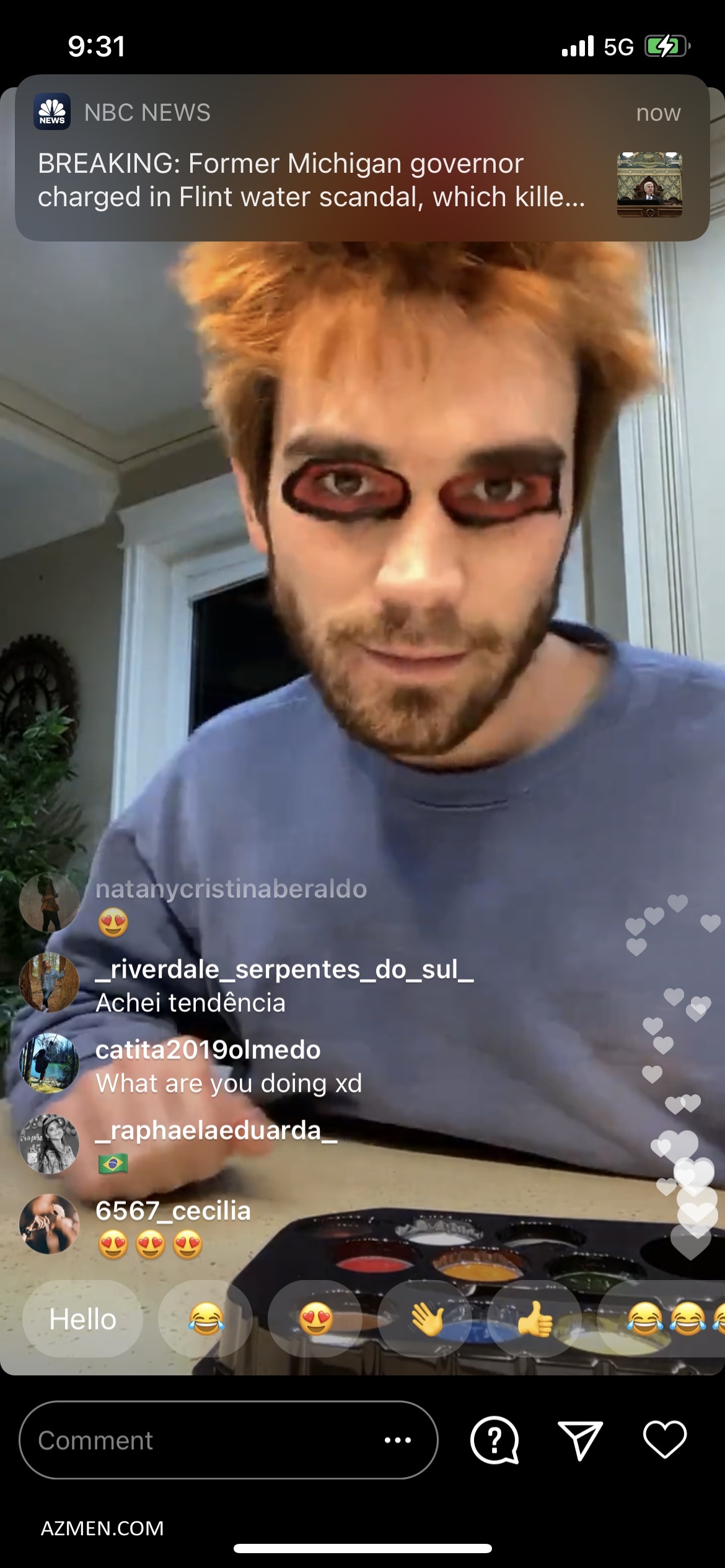Open the three-dot comment options
This screenshot has width=725, height=1568.
click(397, 1440)
